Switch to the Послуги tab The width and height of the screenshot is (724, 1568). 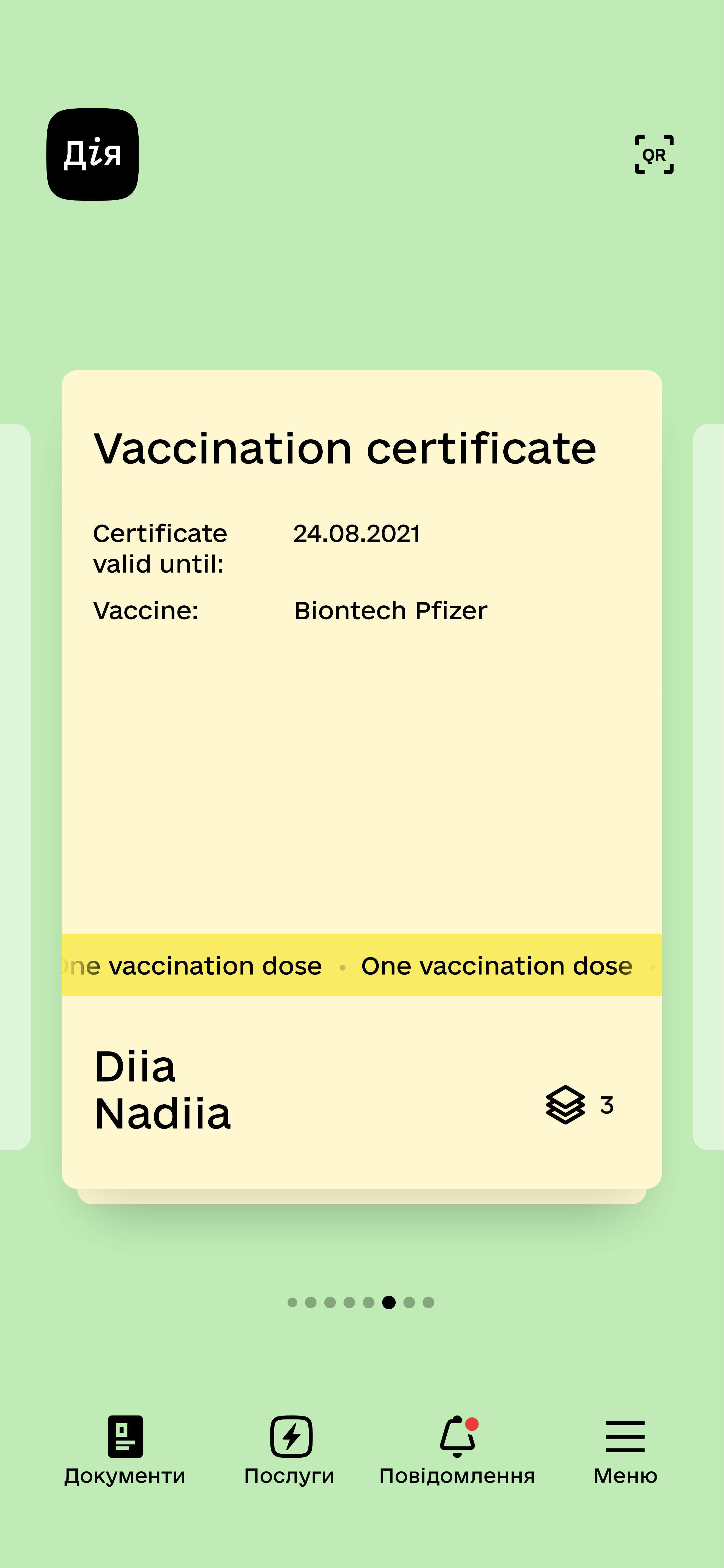point(290,1451)
